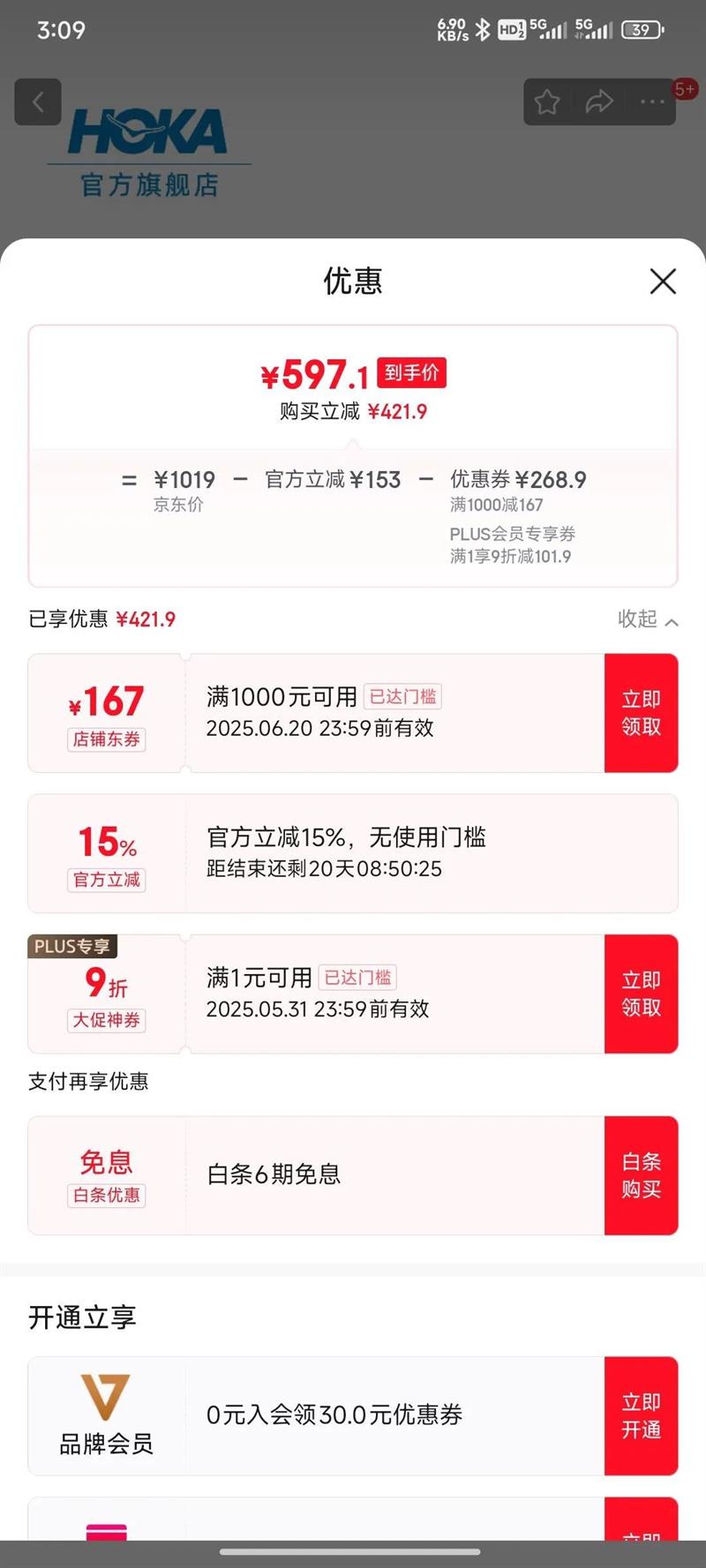Collapse the discounts list with 收起
This screenshot has height=1568, width=706.
648,619
